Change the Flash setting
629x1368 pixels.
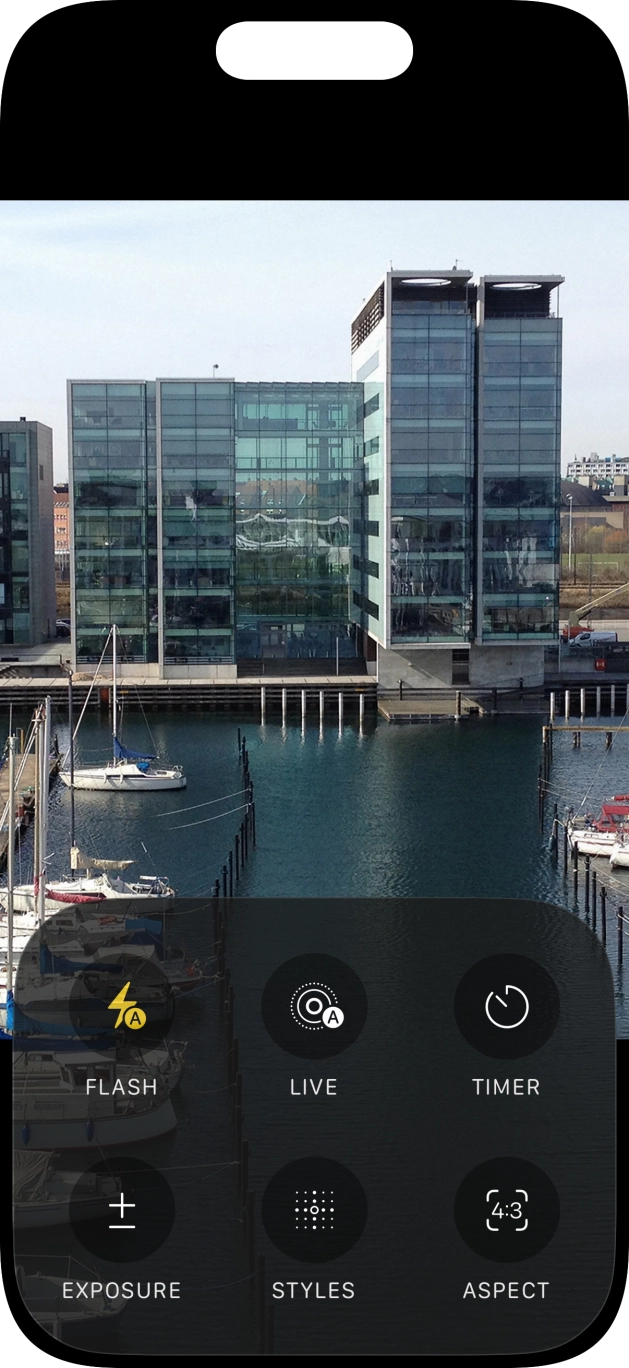click(x=122, y=1006)
